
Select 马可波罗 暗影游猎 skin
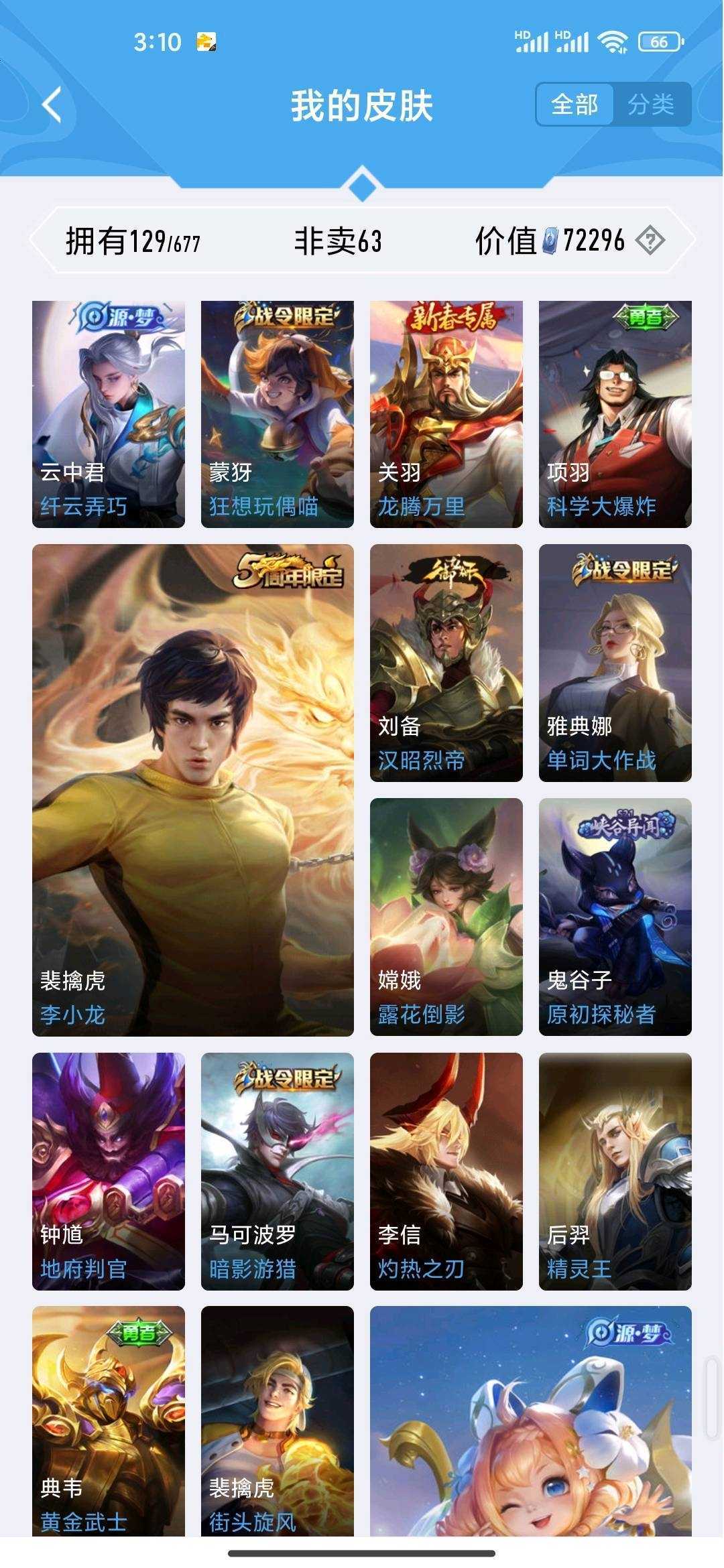tap(278, 1171)
